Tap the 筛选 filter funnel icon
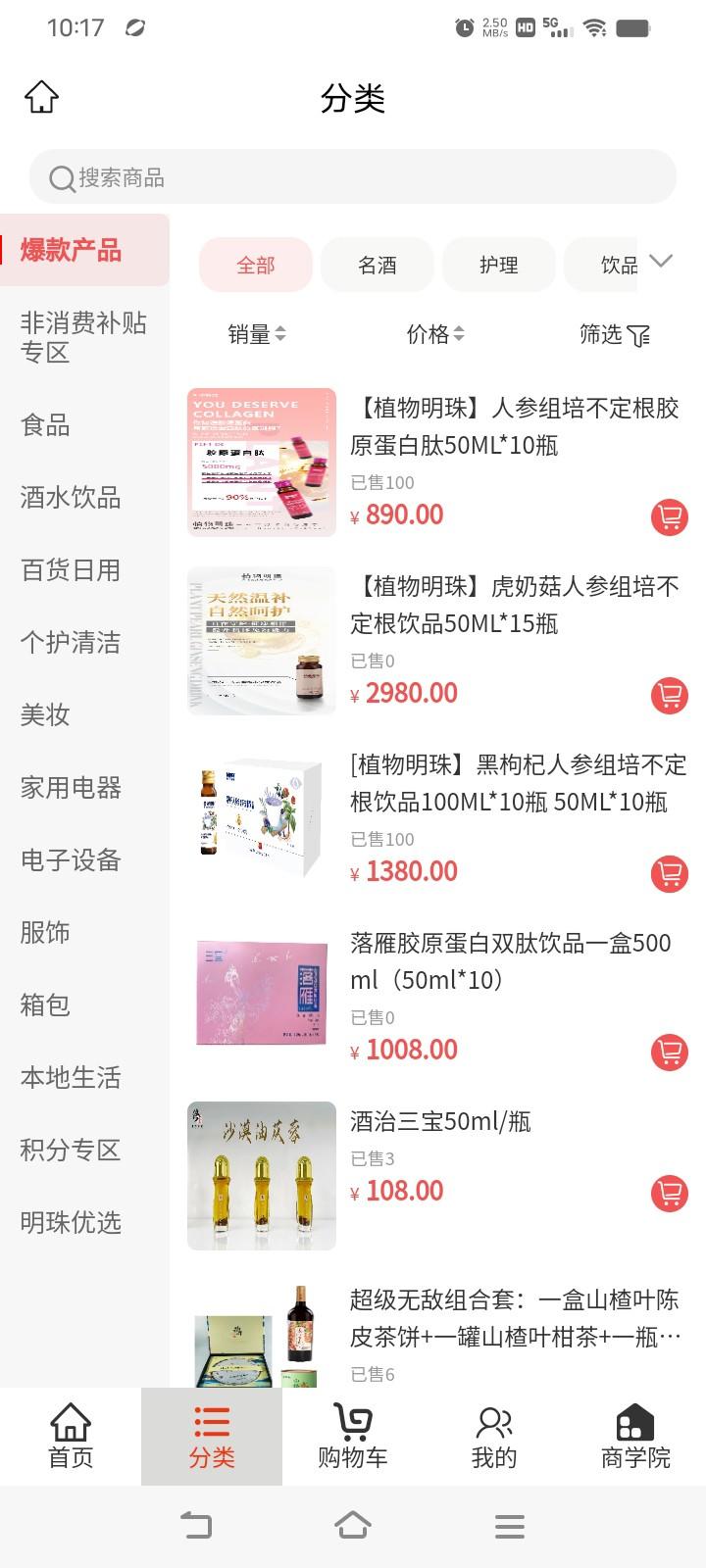The height and width of the screenshot is (1568, 706). (x=618, y=334)
